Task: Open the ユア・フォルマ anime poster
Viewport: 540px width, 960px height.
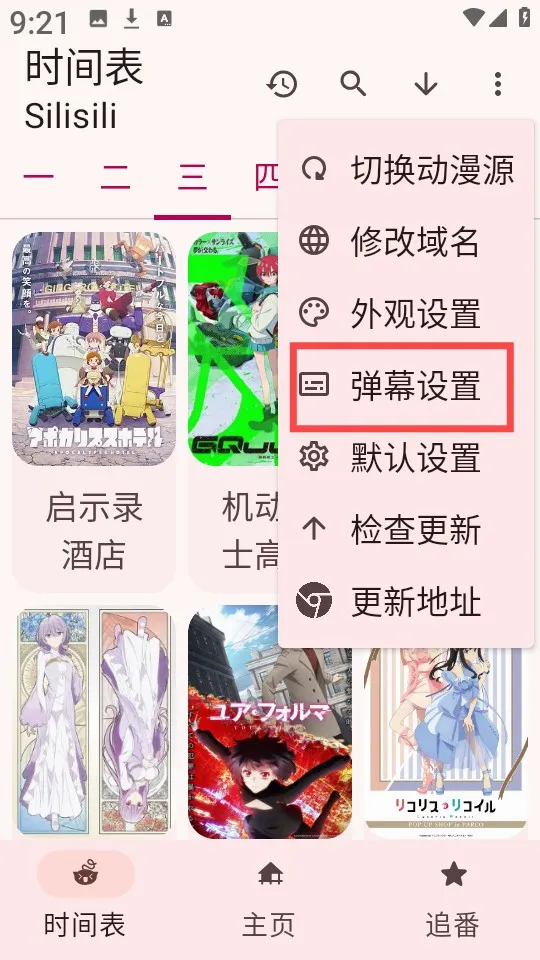Action: pyautogui.click(x=269, y=722)
